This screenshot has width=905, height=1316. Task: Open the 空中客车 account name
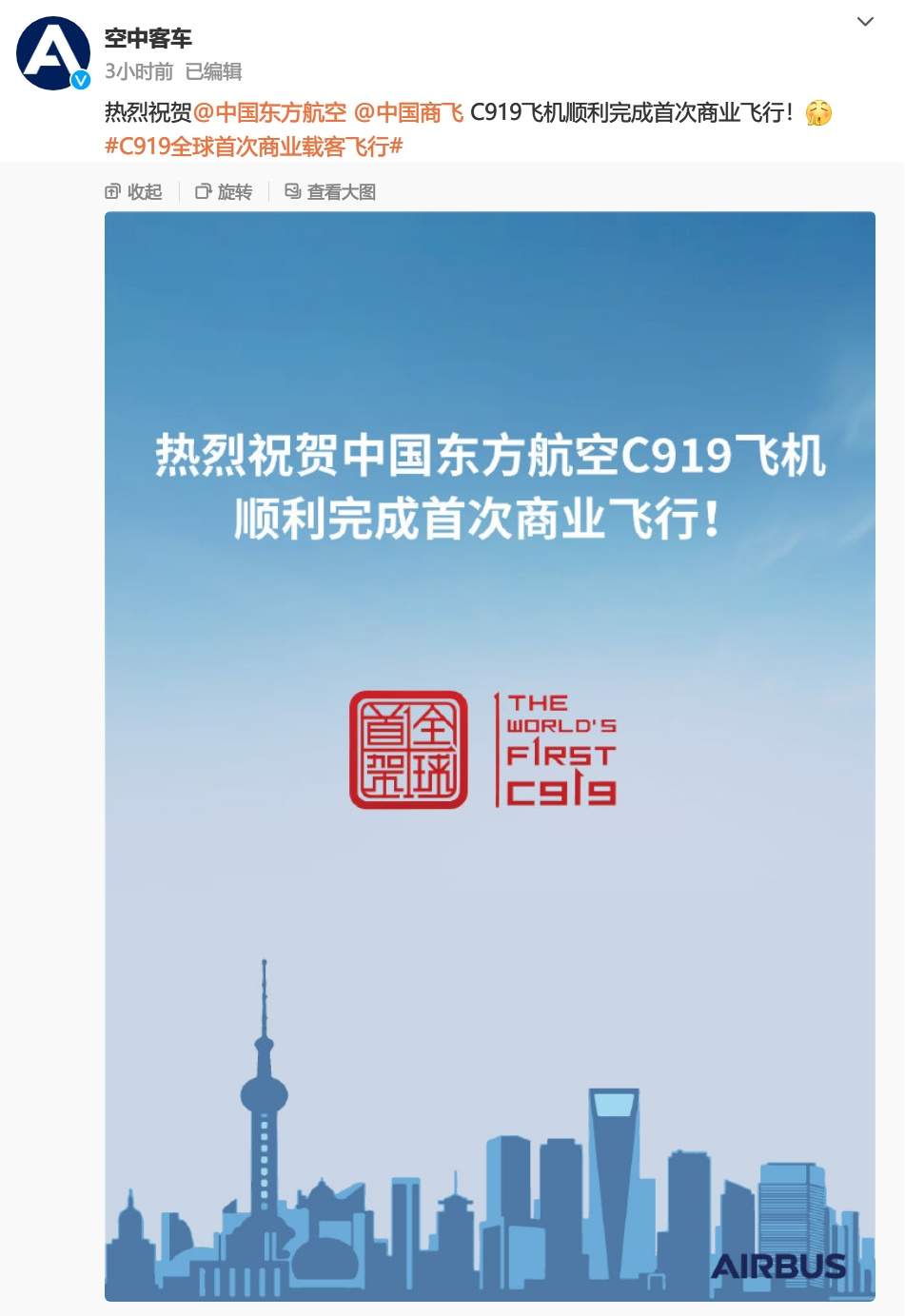[x=148, y=38]
